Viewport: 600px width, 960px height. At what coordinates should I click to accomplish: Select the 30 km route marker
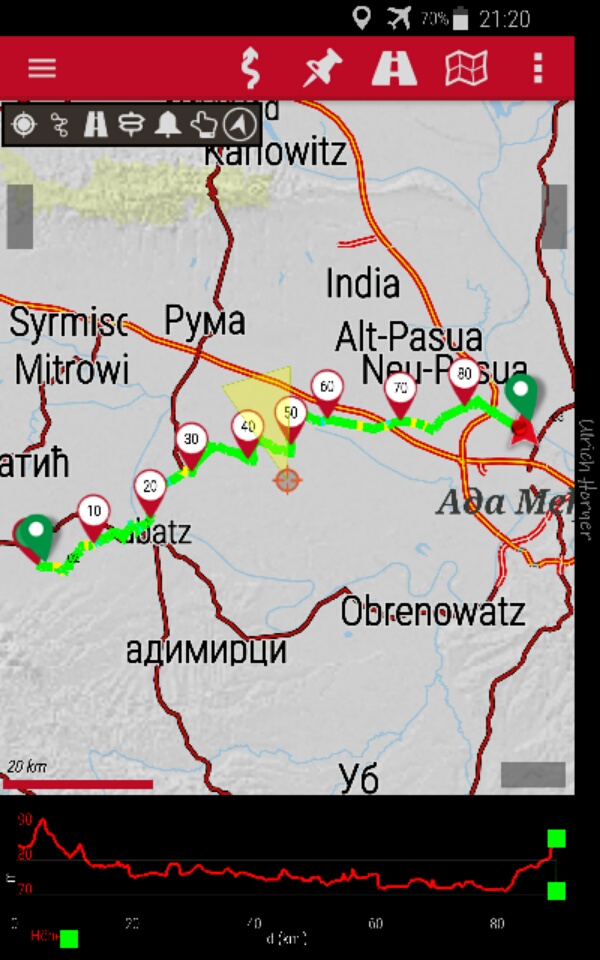(x=192, y=446)
